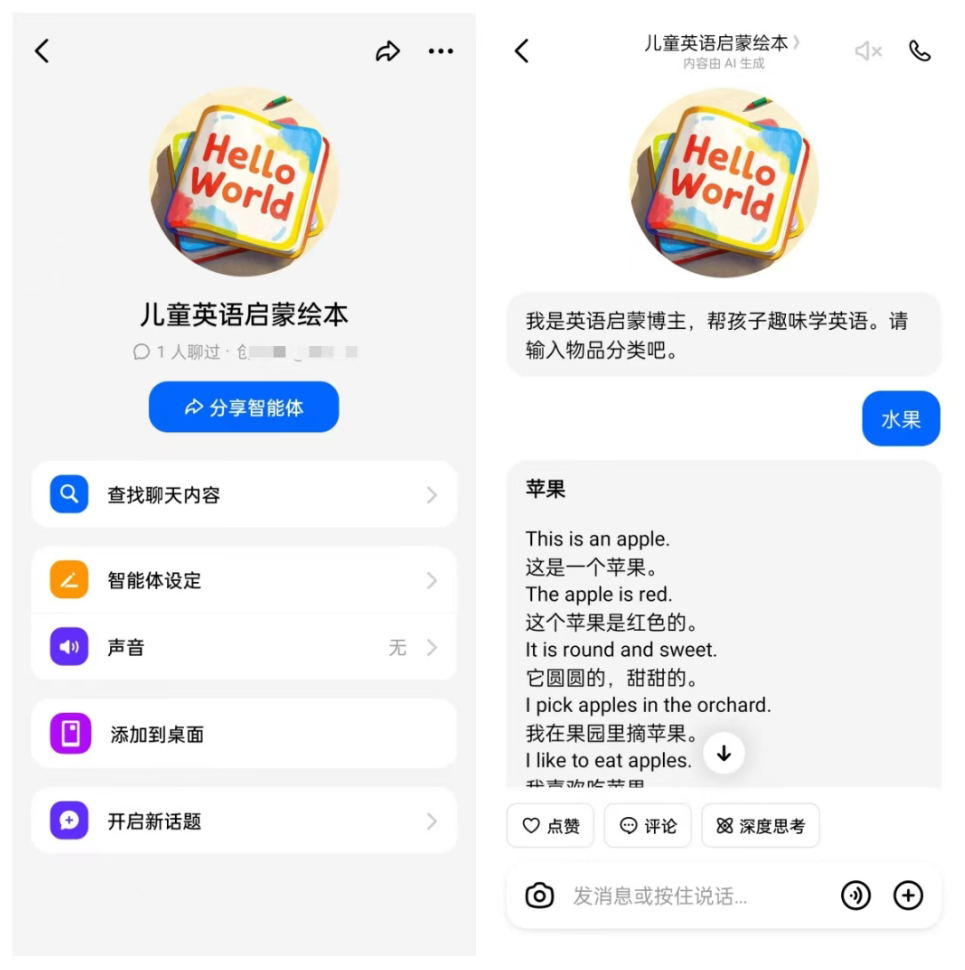The height and width of the screenshot is (970, 965).
Task: Open the three-dot overflow menu
Action: click(x=440, y=52)
